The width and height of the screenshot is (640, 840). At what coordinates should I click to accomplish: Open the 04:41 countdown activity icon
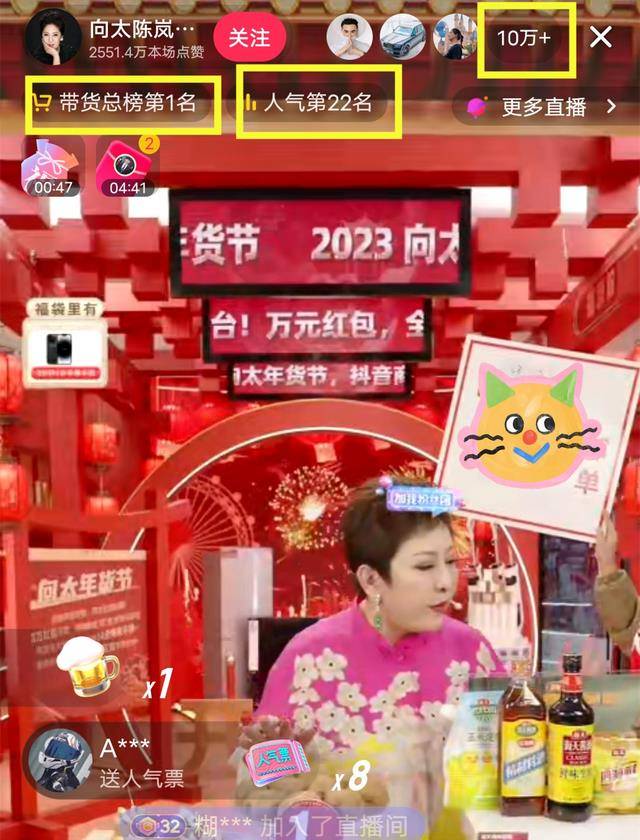point(127,166)
